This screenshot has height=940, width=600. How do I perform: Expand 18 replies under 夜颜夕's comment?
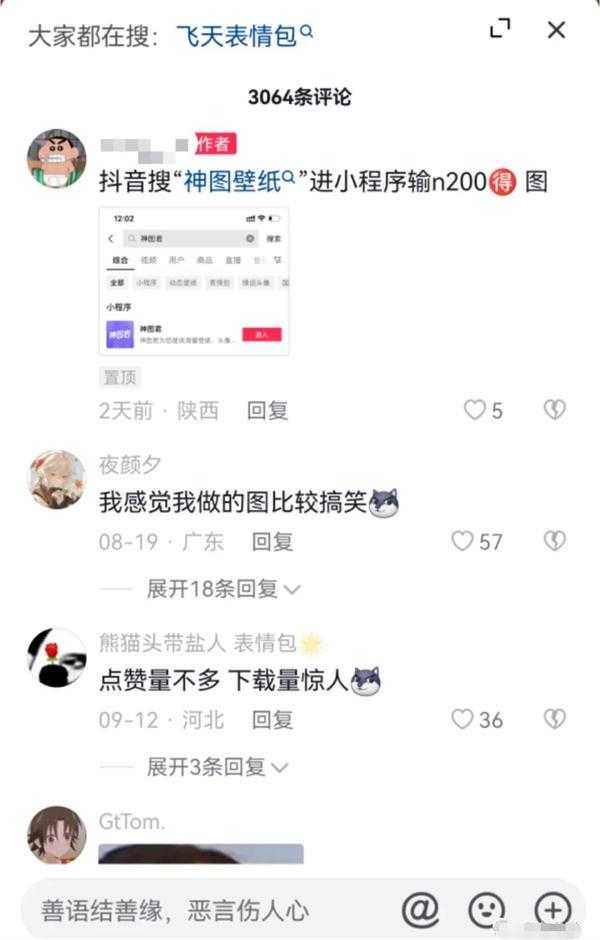(x=224, y=589)
